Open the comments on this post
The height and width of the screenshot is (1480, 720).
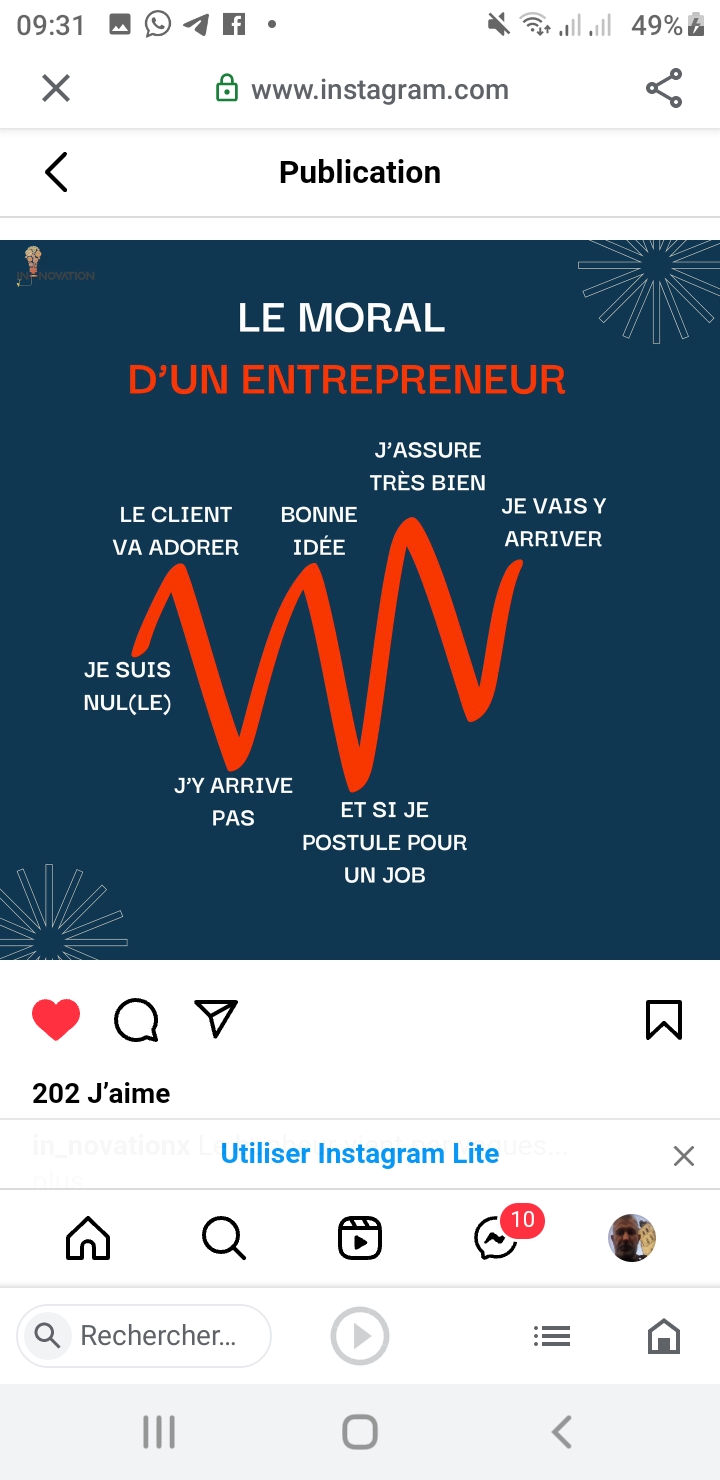[136, 1020]
